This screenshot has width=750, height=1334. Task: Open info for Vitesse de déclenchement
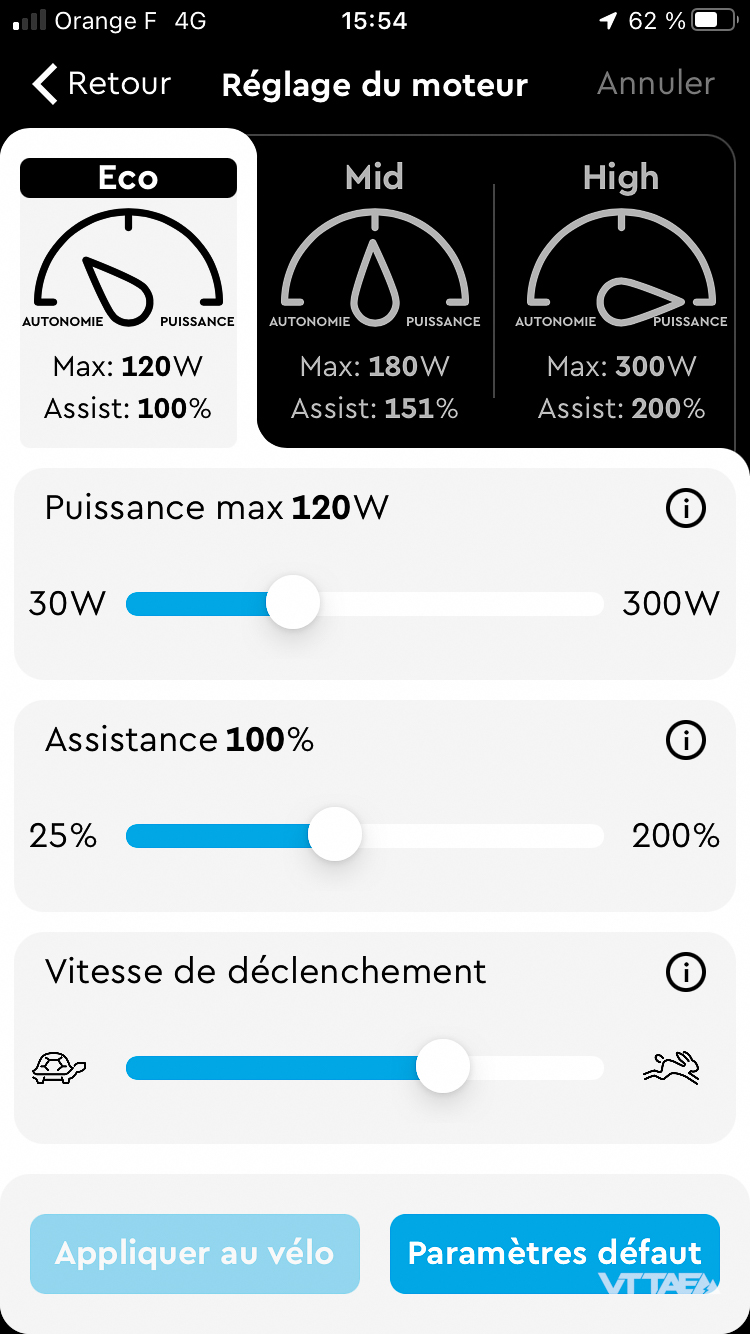686,972
